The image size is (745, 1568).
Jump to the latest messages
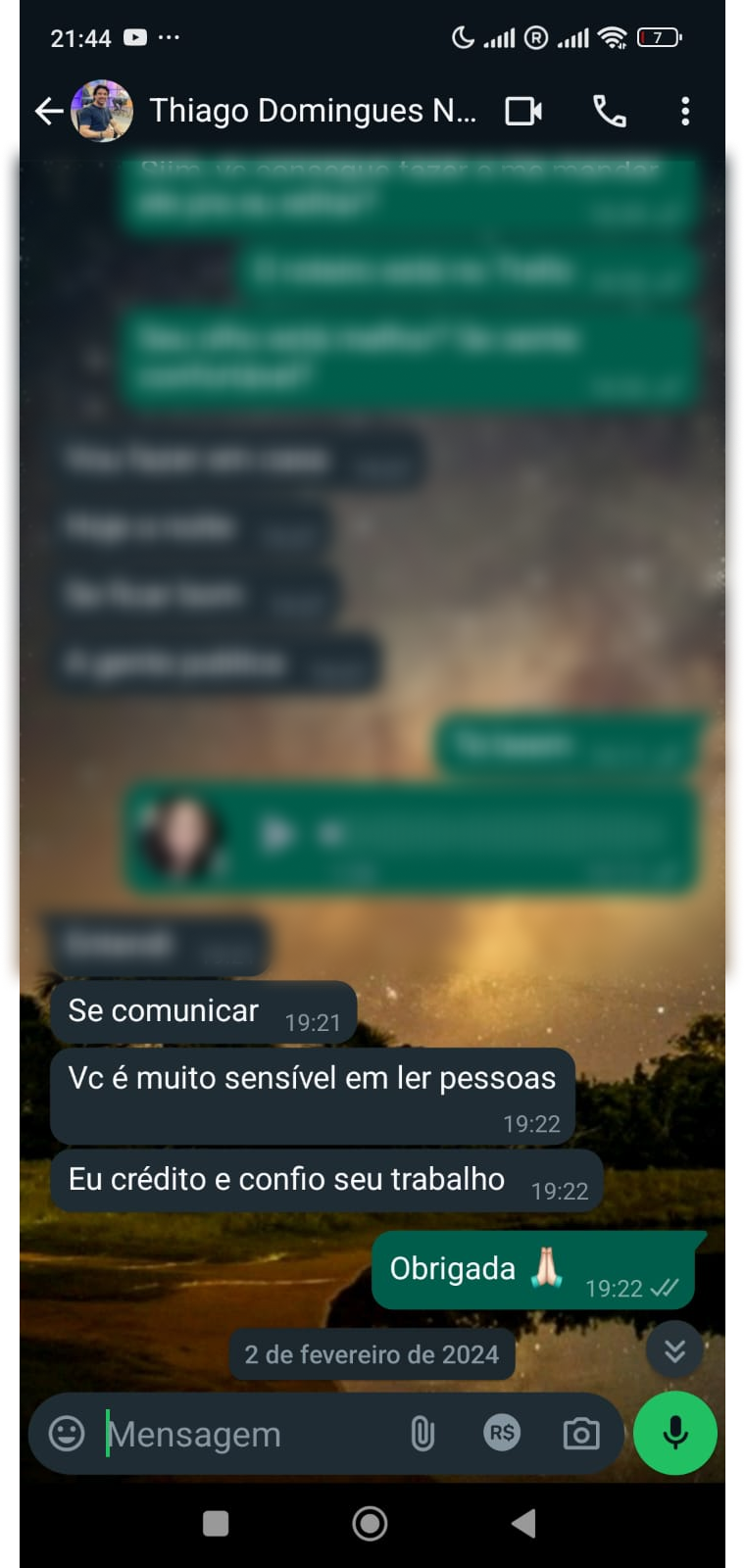[674, 1351]
